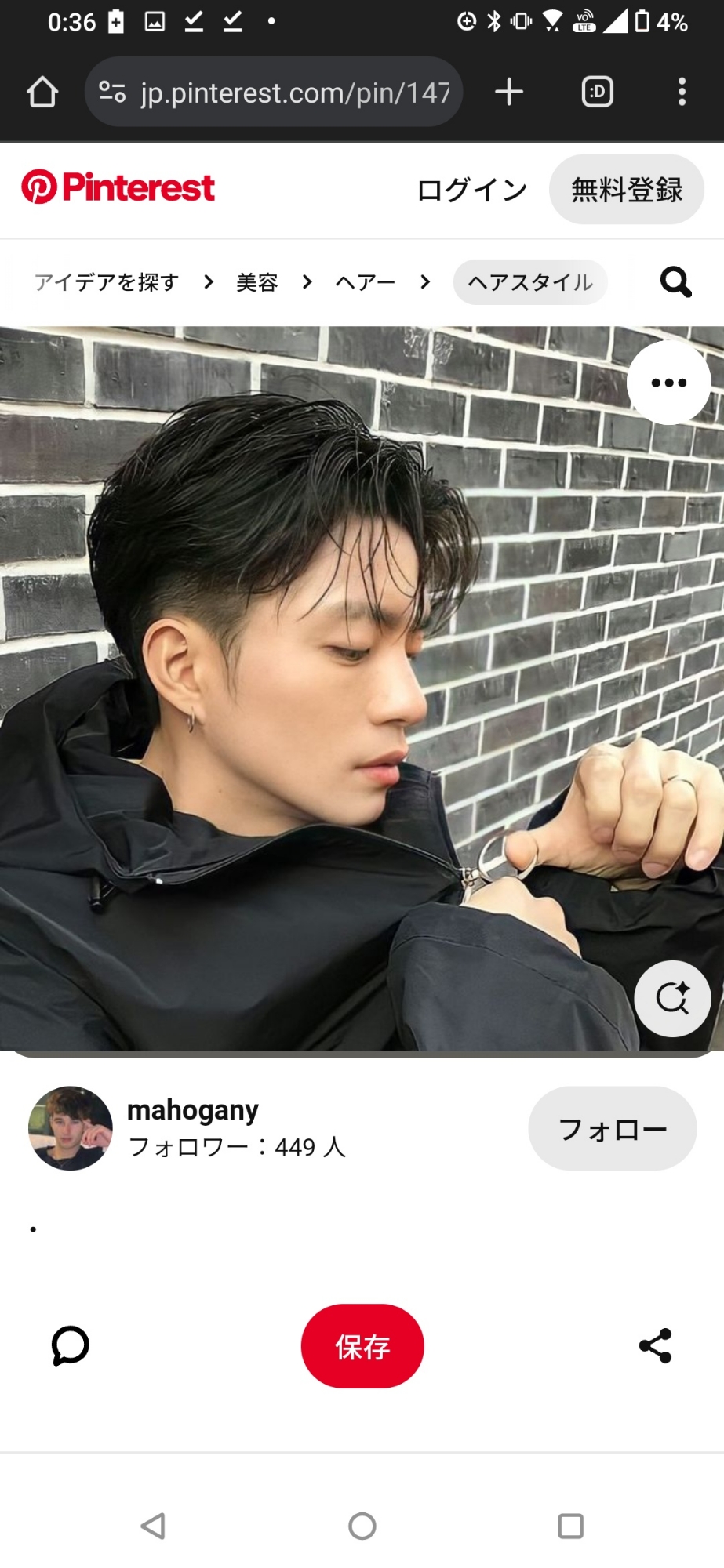724x1568 pixels.
Task: Open the Pinterest search icon
Action: 675,282
